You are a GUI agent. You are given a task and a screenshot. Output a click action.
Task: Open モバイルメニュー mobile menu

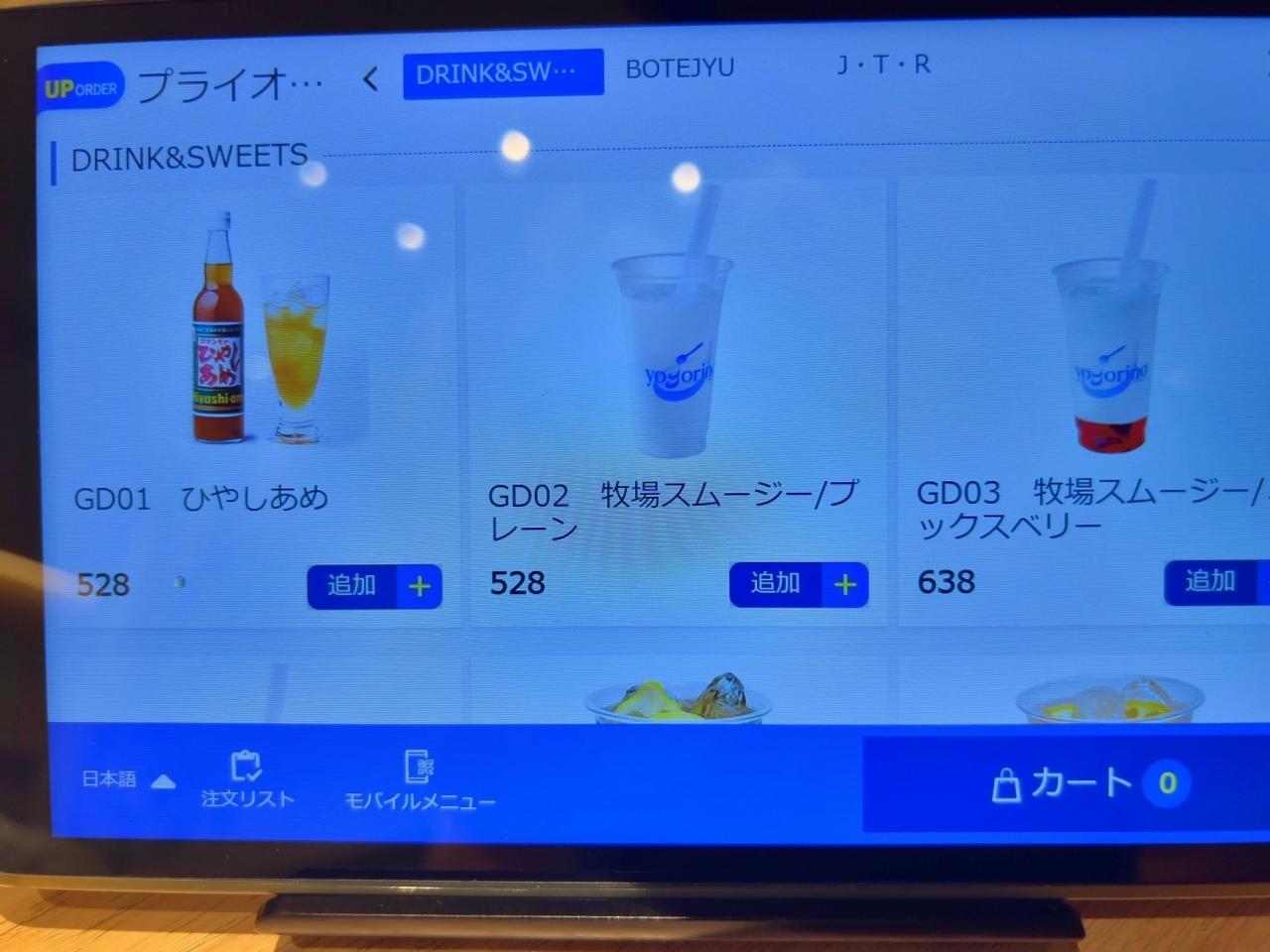tap(420, 781)
